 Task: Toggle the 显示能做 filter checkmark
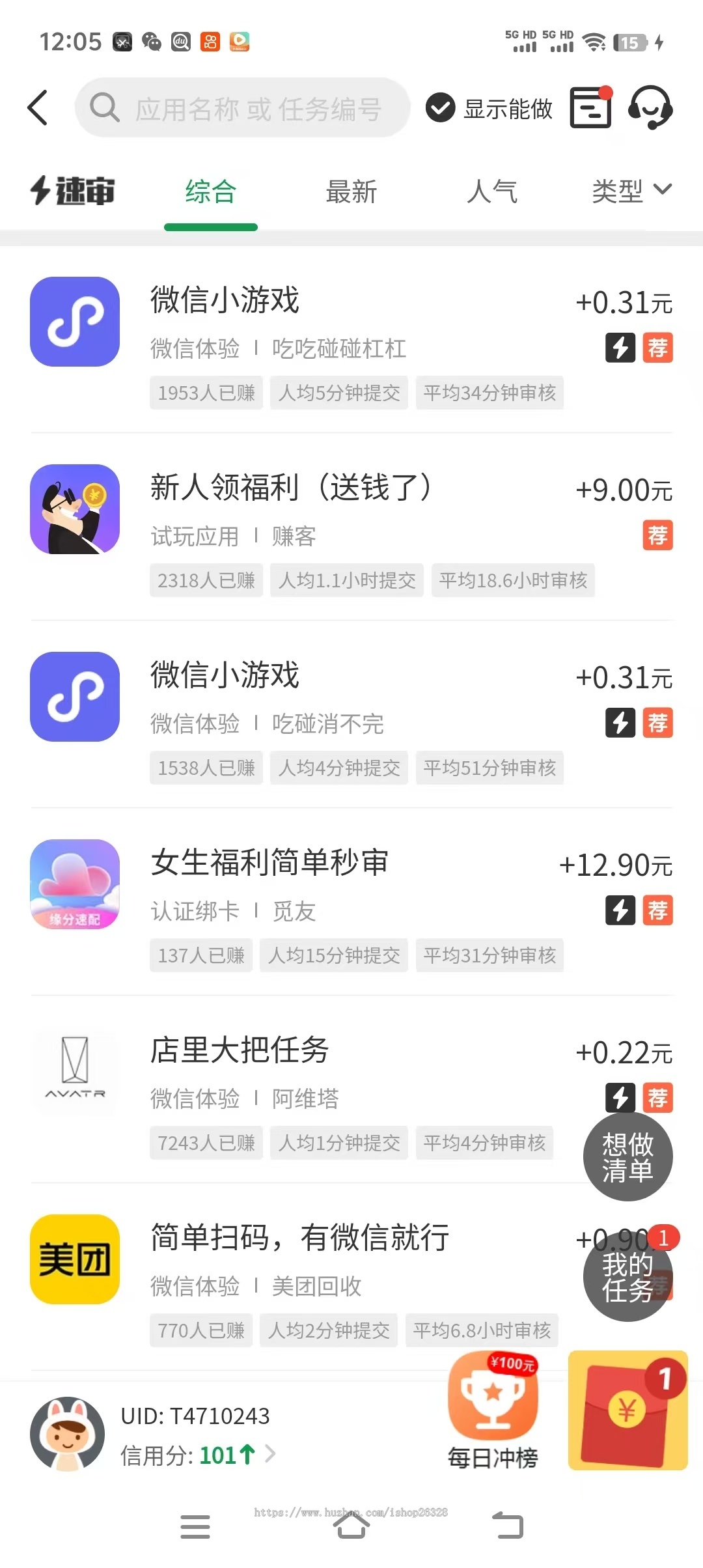(x=441, y=108)
